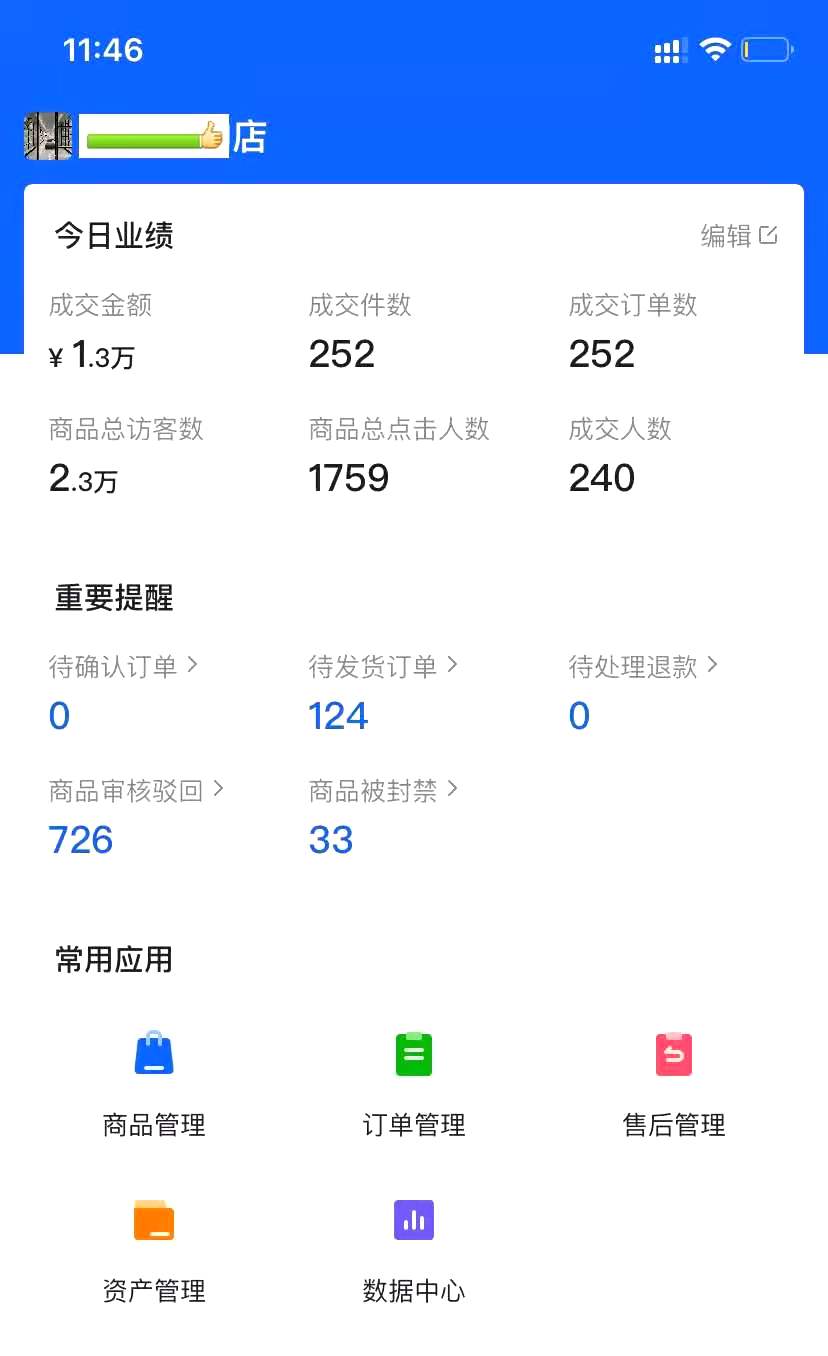Click the rejected products count 726
Image resolution: width=828 pixels, height=1356 pixels.
(80, 838)
